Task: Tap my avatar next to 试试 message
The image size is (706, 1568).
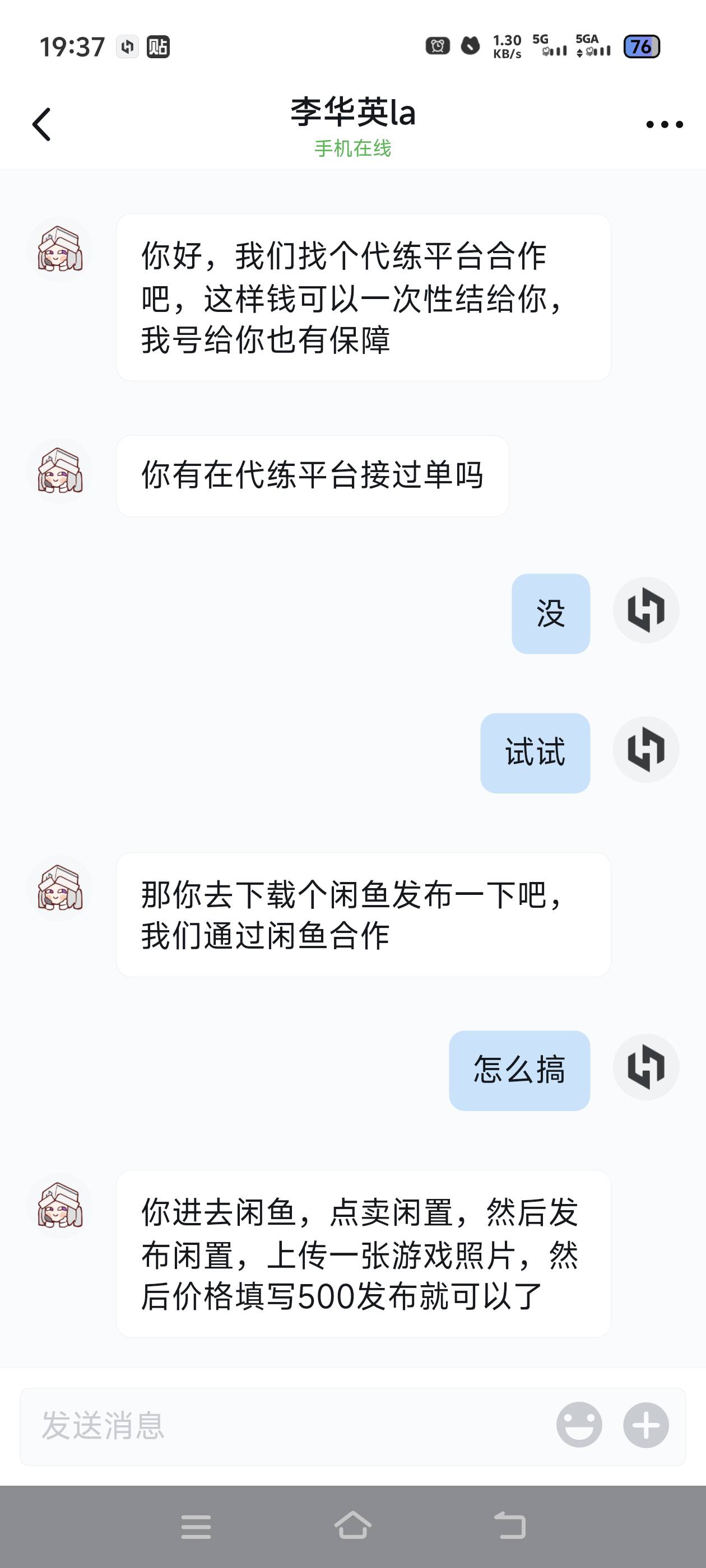Action: point(645,749)
